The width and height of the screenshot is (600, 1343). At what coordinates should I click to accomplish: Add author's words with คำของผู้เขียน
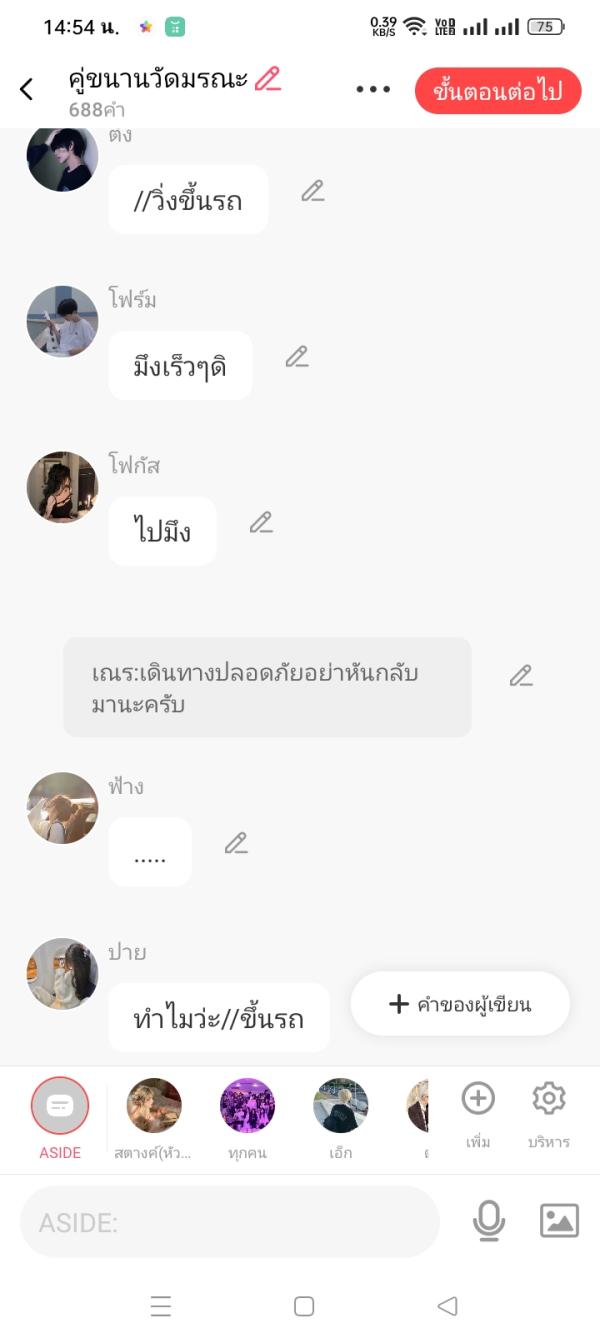point(460,1004)
